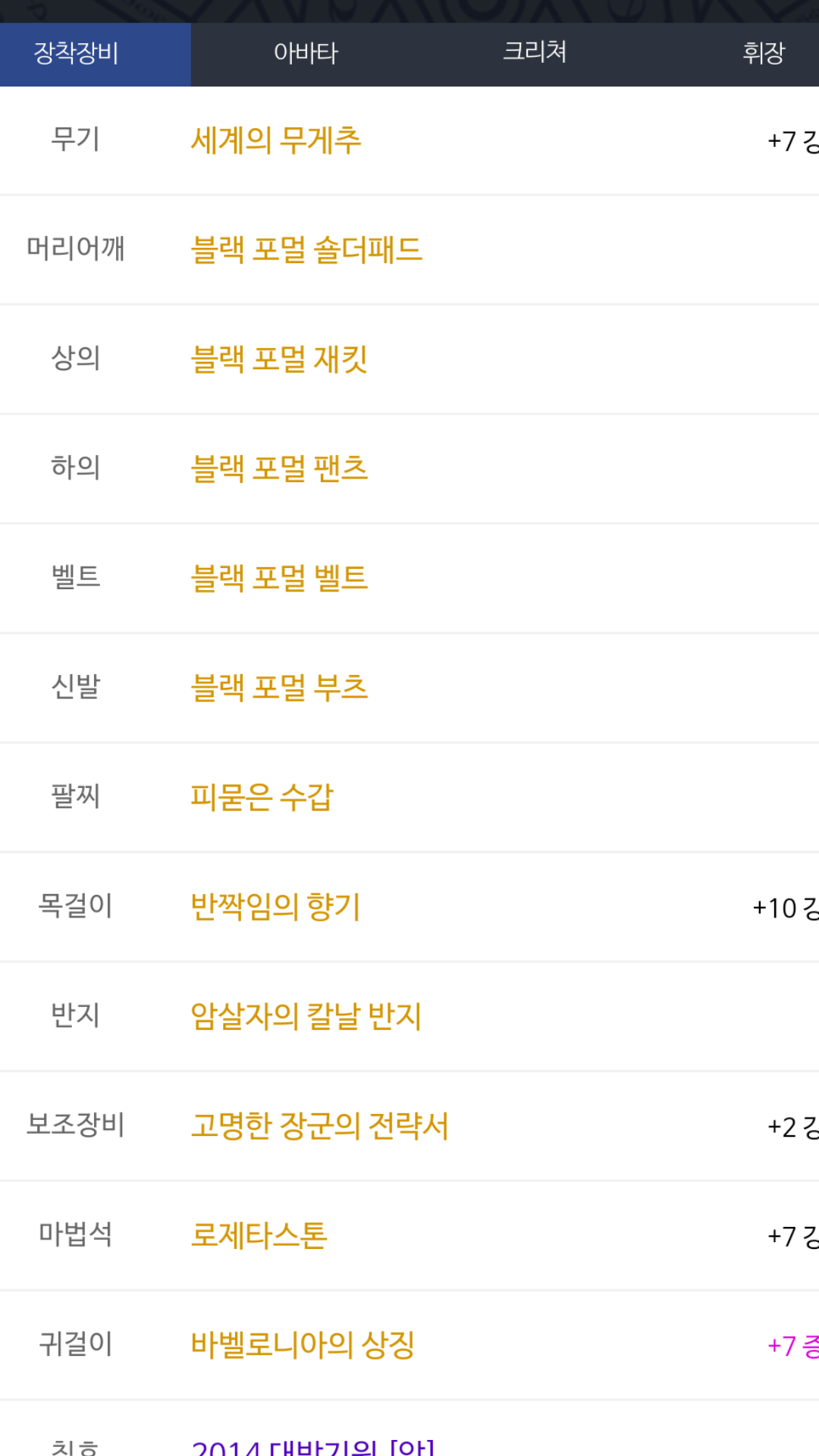Open 블랙 포멀 재킷 item

coord(279,359)
